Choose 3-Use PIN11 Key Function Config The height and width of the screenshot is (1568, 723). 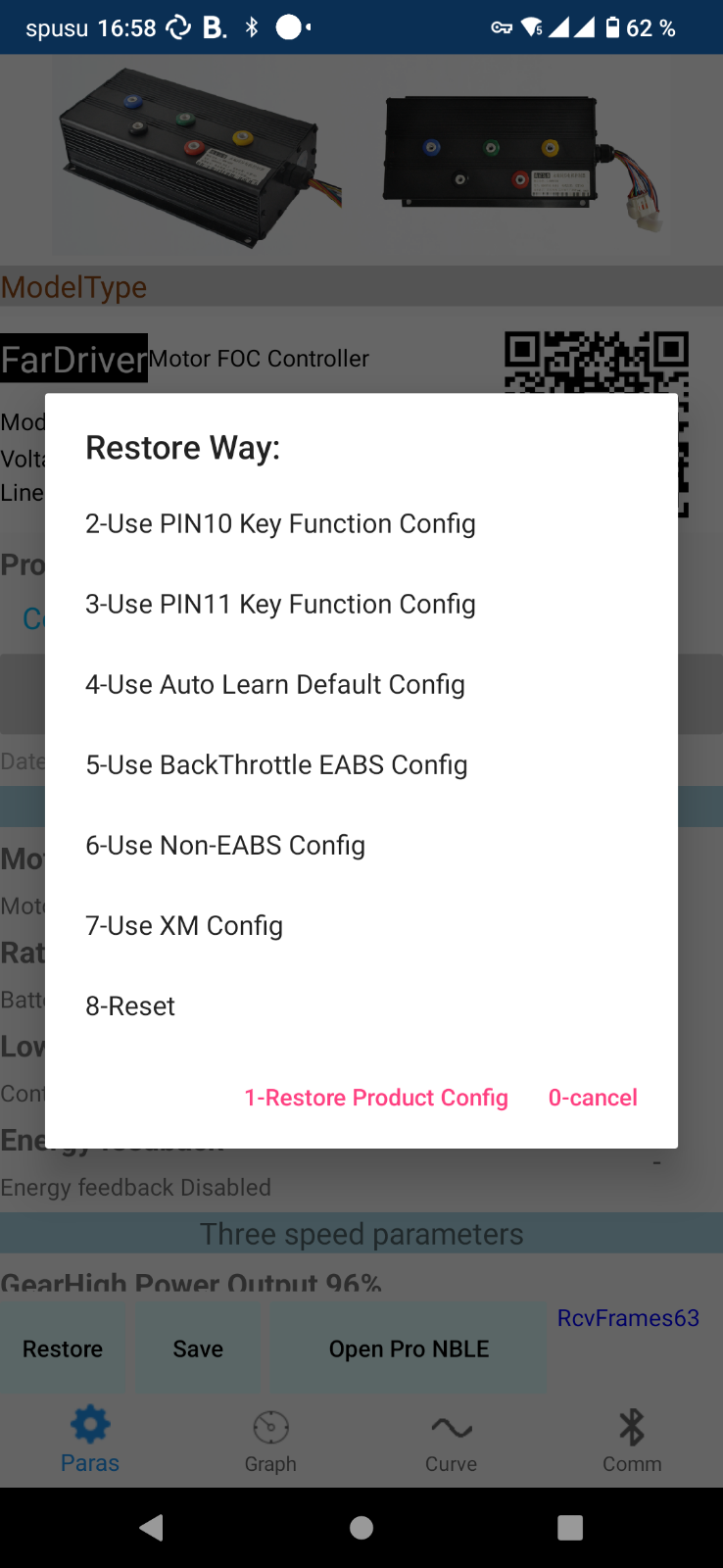coord(280,605)
